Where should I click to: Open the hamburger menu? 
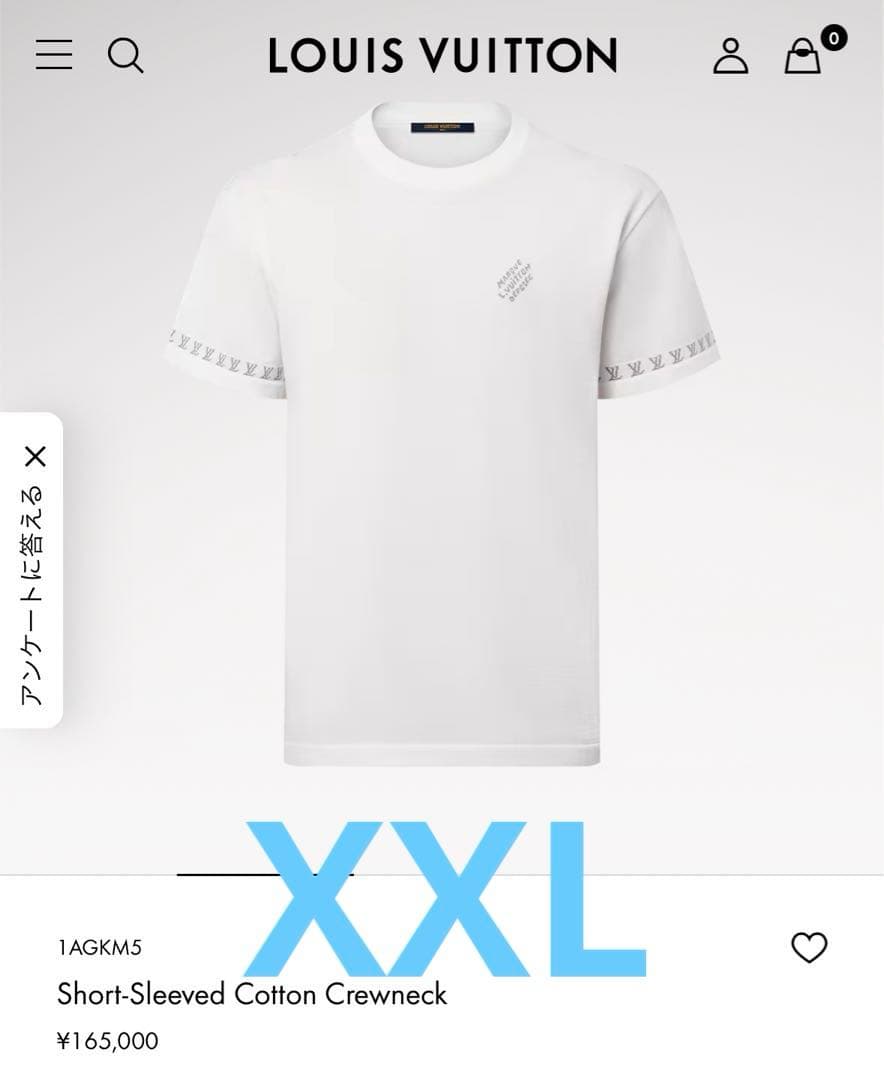(54, 55)
